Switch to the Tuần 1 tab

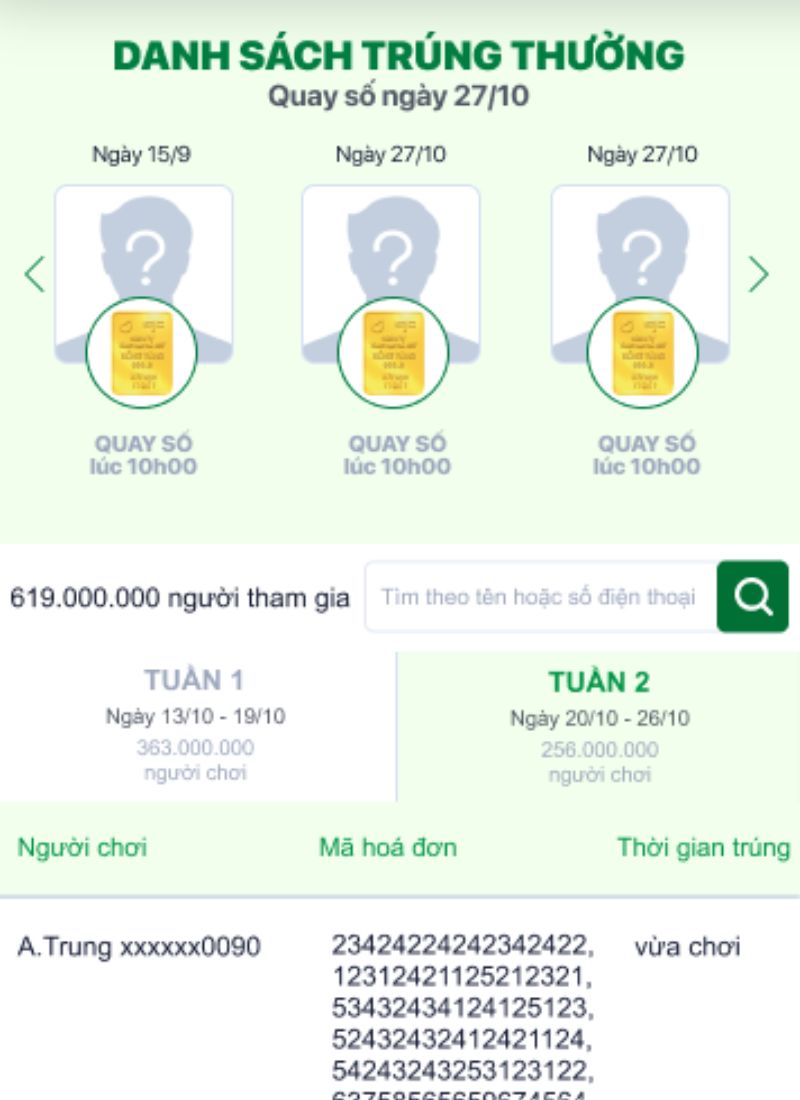tap(196, 725)
